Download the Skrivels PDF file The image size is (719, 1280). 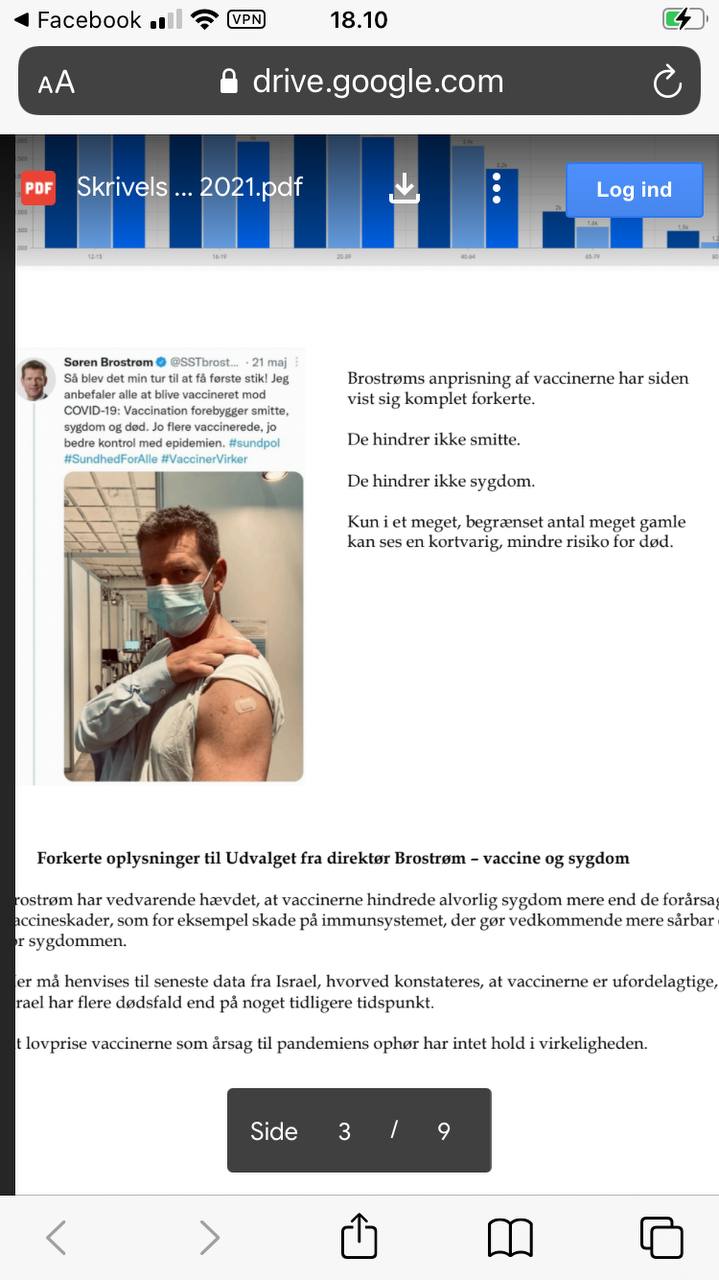point(404,187)
